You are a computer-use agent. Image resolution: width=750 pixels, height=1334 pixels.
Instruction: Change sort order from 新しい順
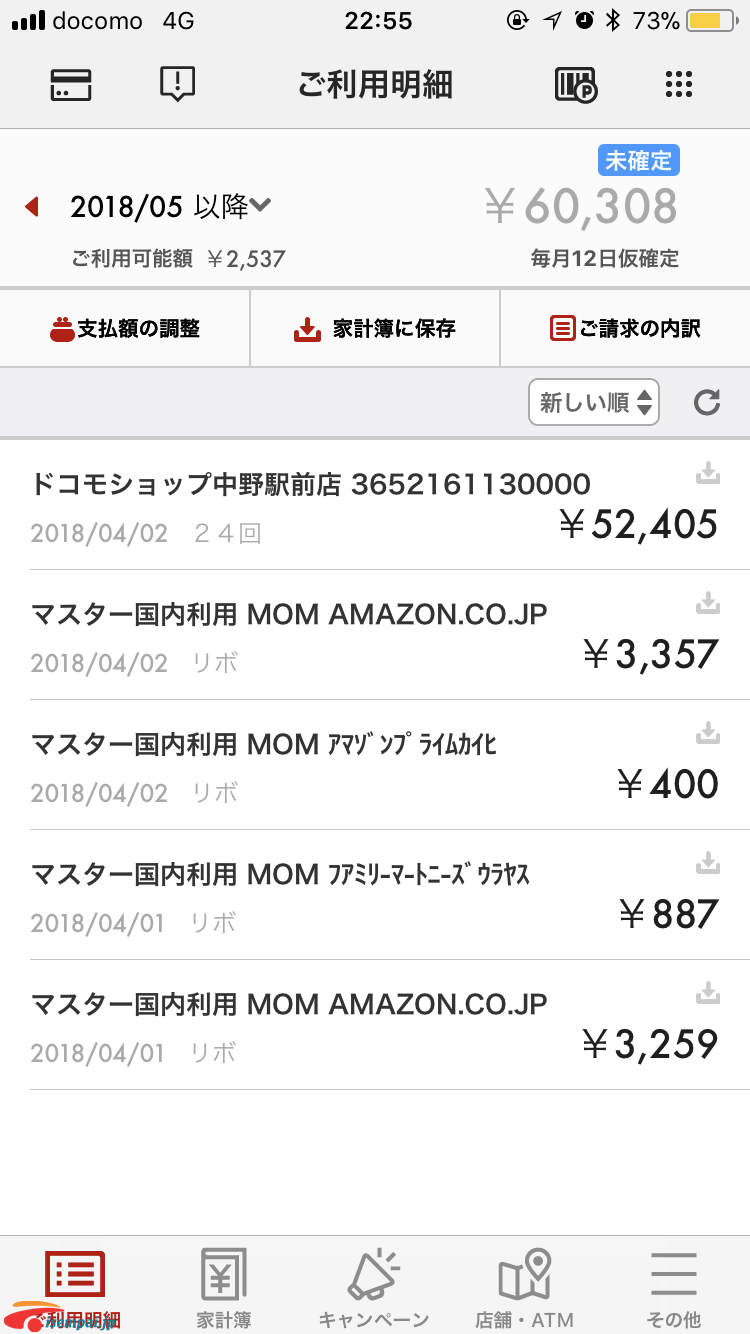tap(594, 402)
